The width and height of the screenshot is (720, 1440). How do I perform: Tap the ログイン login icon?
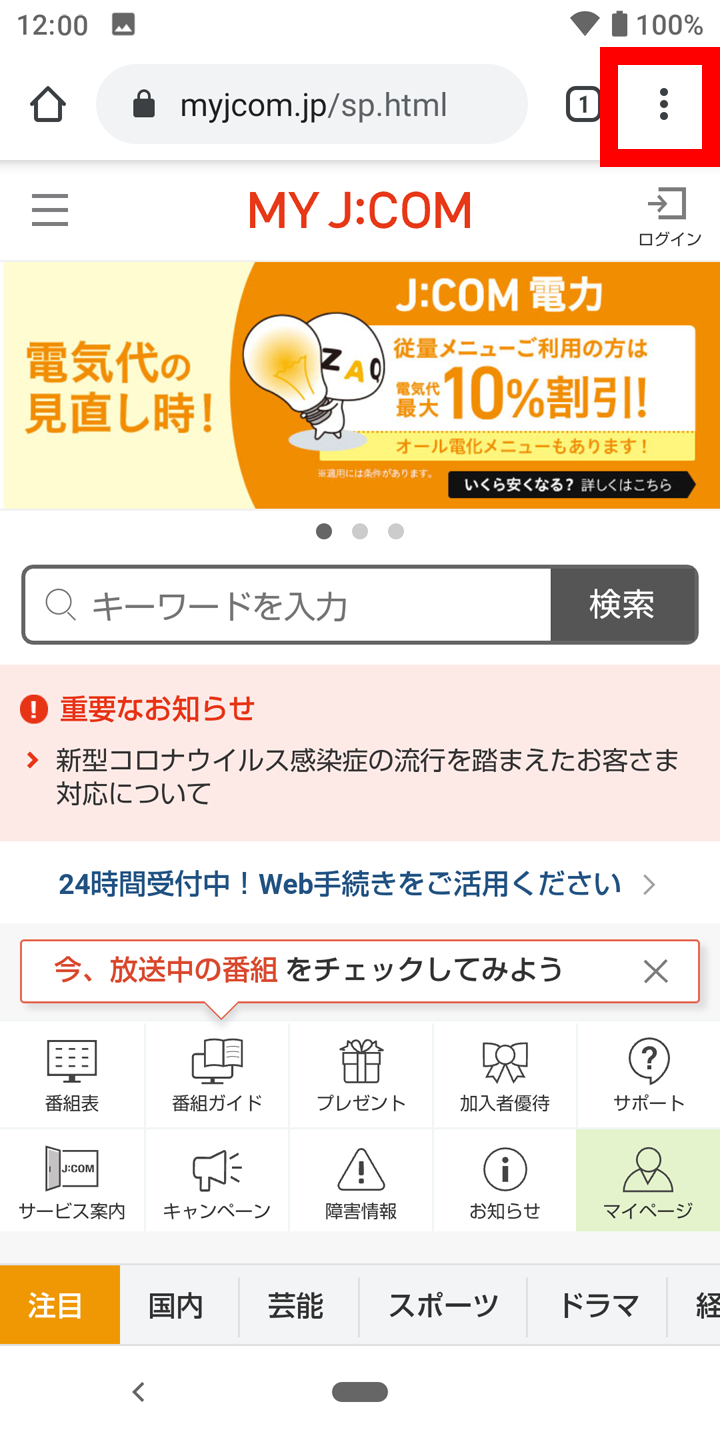[669, 215]
